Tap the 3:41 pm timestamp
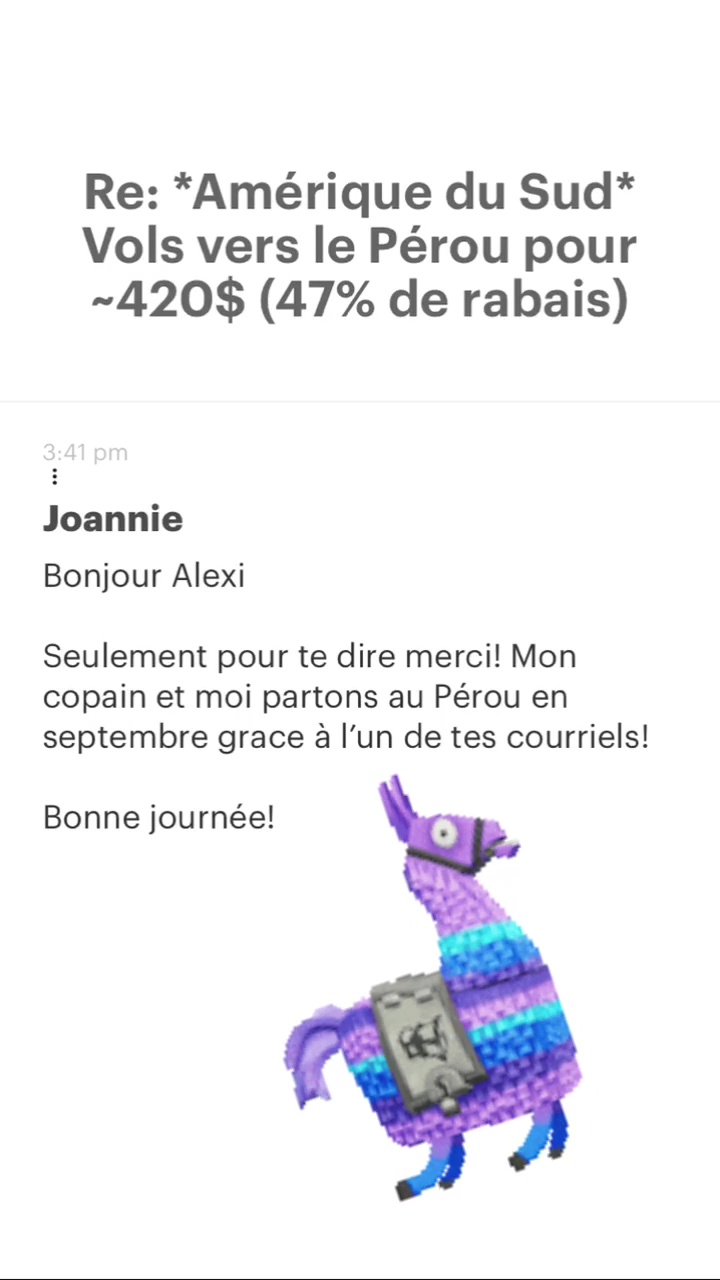The height and width of the screenshot is (1280, 720). click(x=85, y=452)
